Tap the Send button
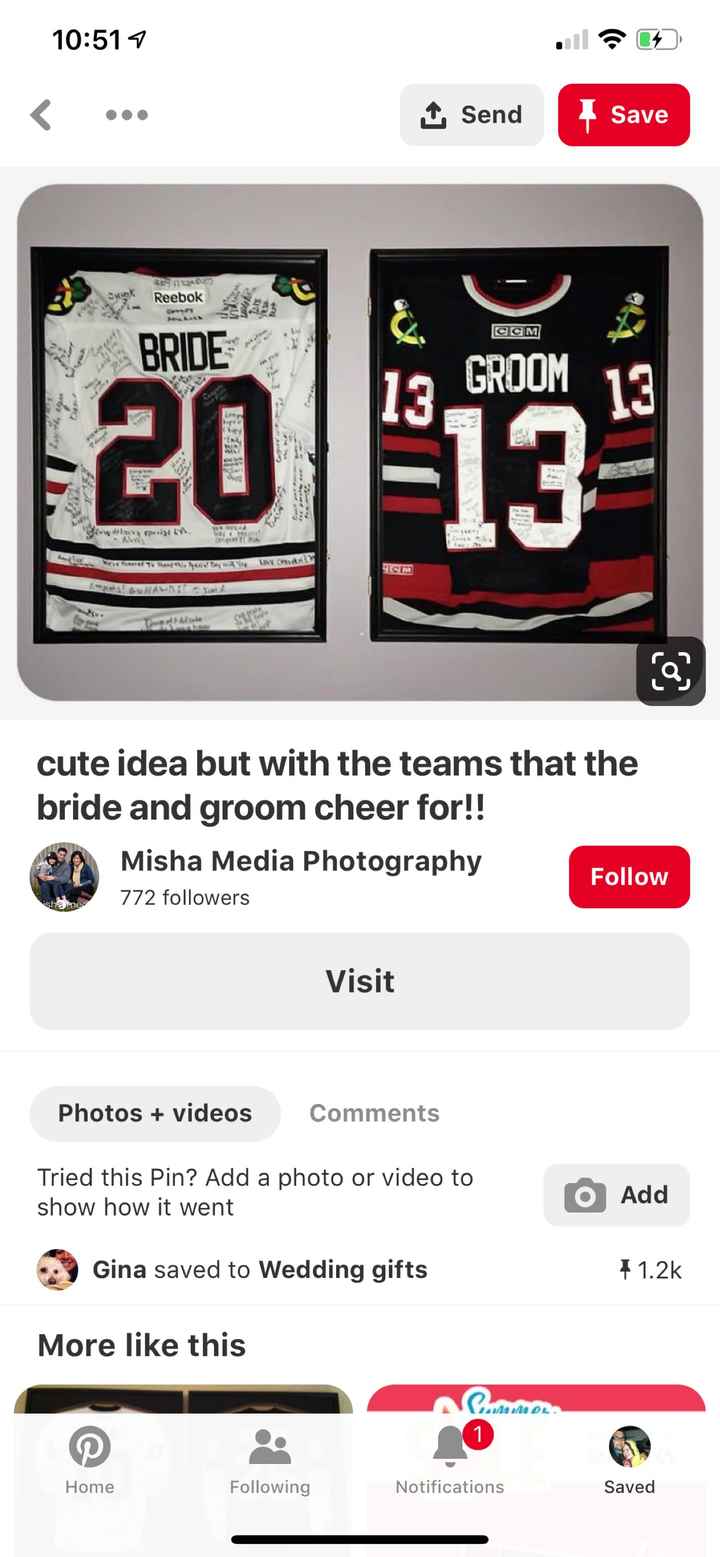This screenshot has height=1557, width=720. [x=472, y=115]
